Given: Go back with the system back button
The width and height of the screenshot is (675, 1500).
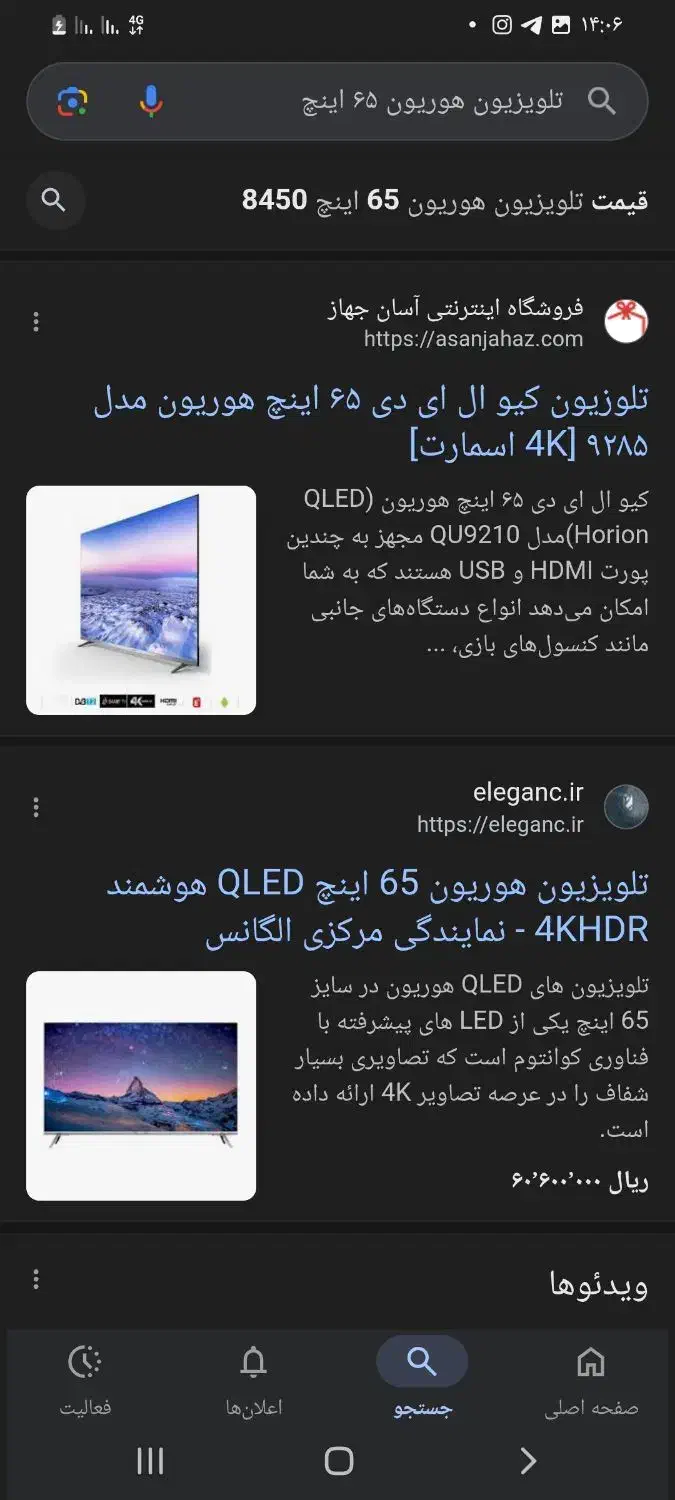Looking at the screenshot, I should (x=528, y=1461).
